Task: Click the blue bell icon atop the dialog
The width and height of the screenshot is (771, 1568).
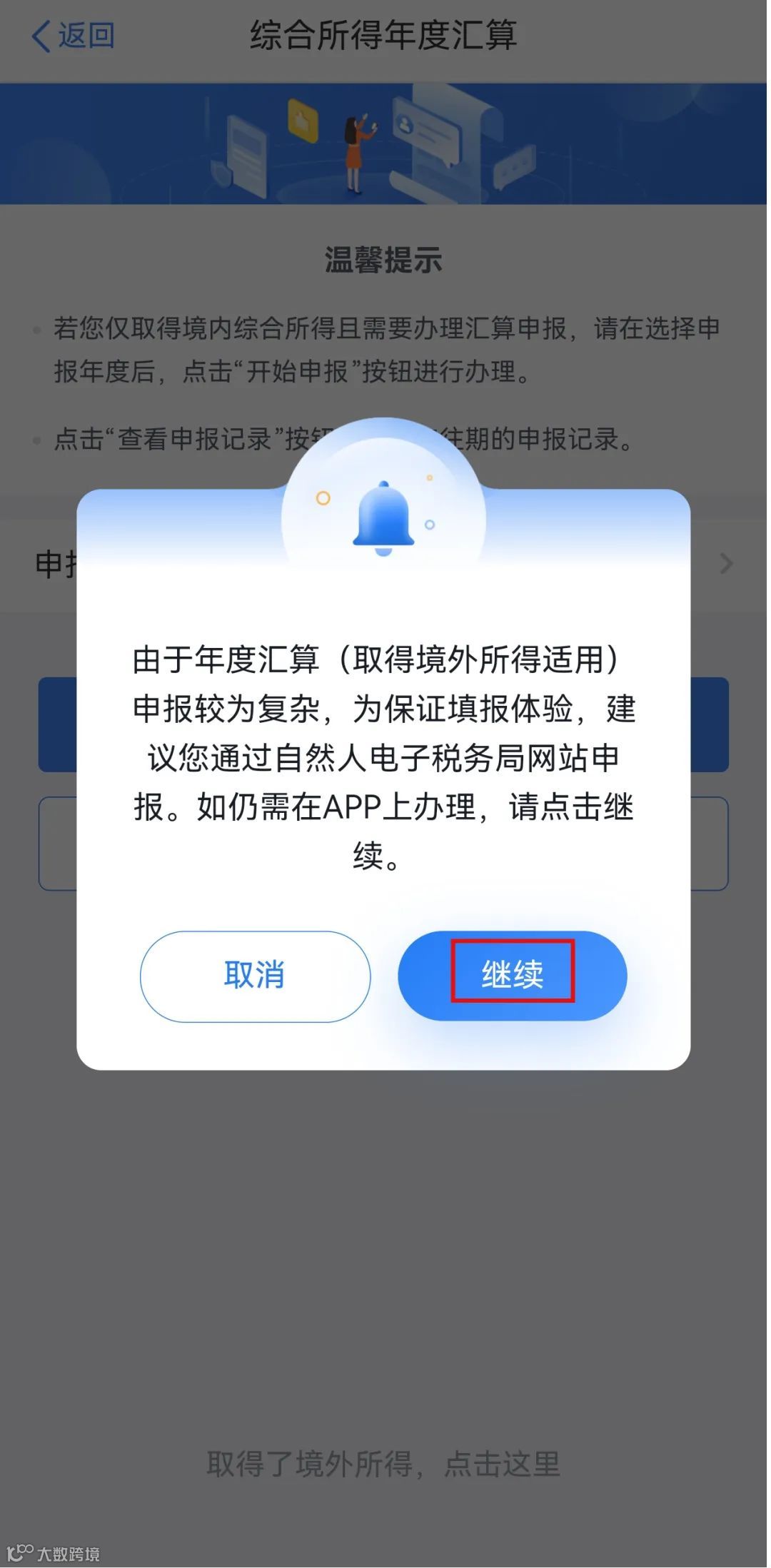Action: [383, 517]
